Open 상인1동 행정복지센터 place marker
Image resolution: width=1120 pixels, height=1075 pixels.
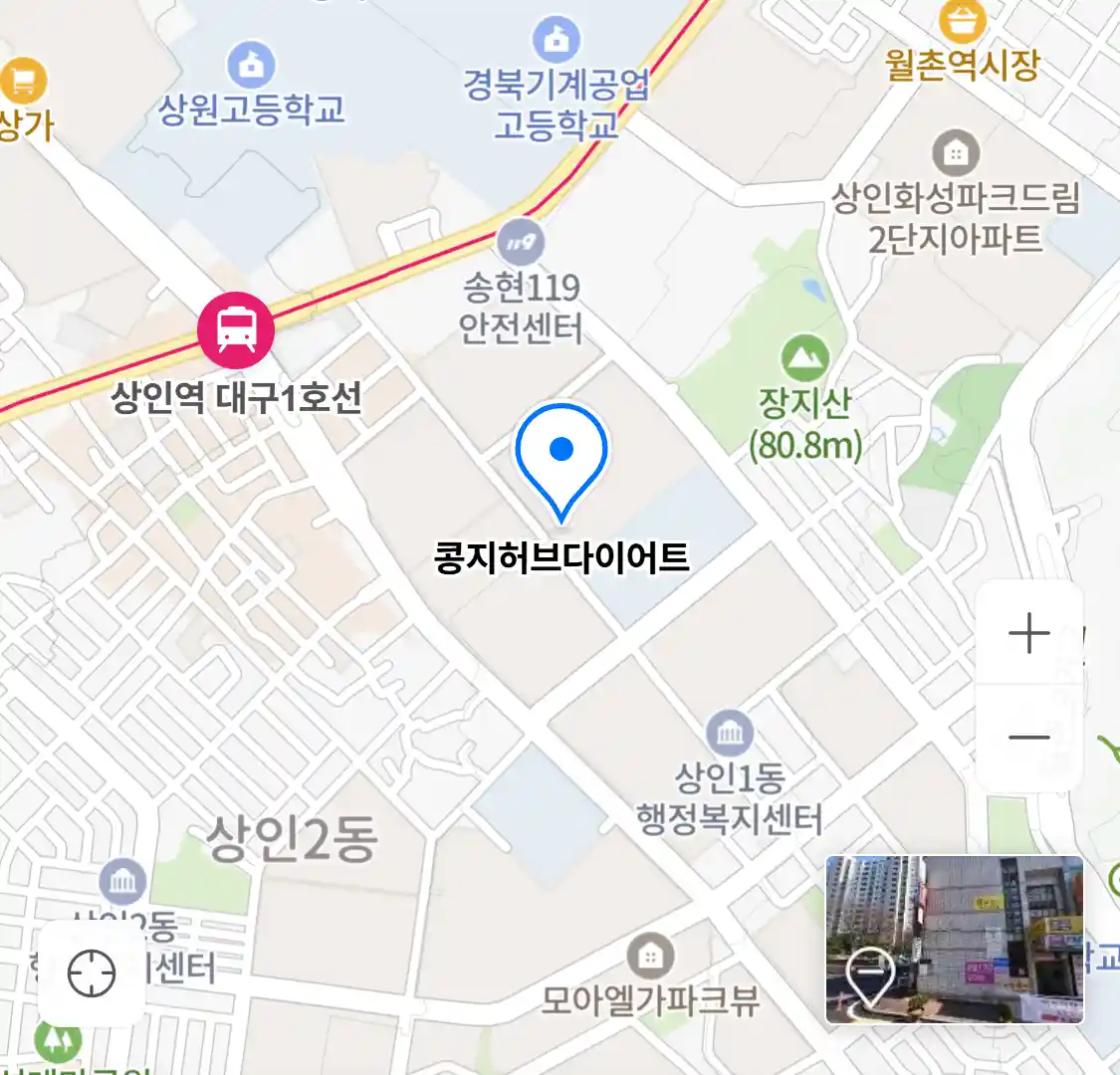pyautogui.click(x=730, y=734)
